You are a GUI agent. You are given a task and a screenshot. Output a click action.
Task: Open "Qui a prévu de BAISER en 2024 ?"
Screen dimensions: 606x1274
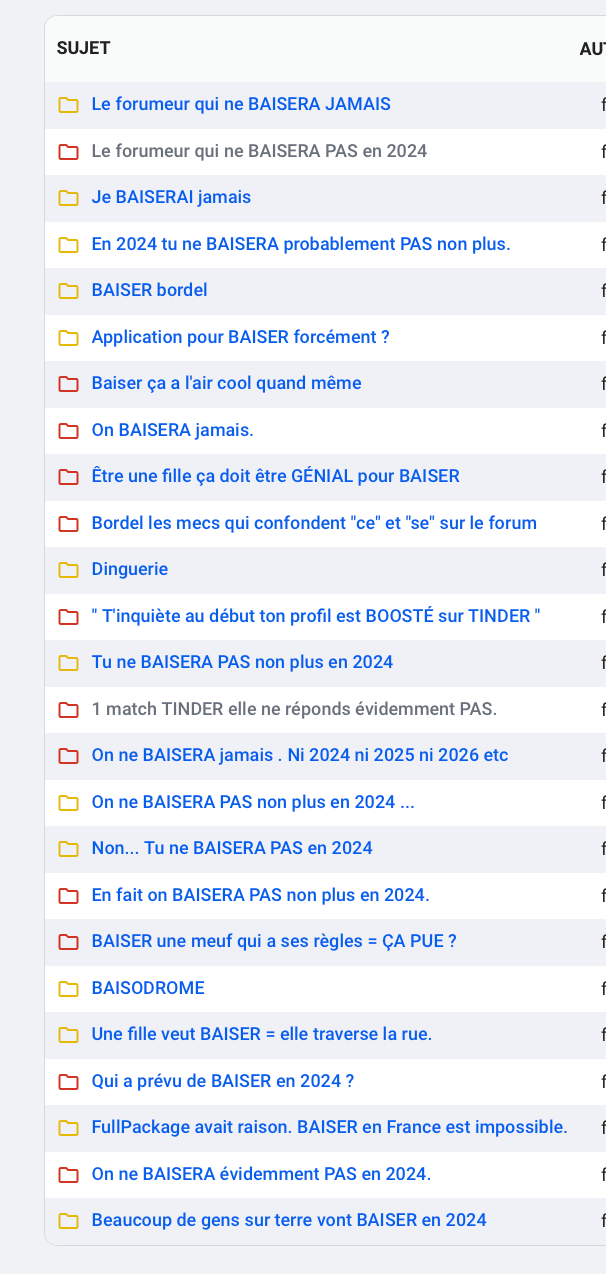point(222,1081)
